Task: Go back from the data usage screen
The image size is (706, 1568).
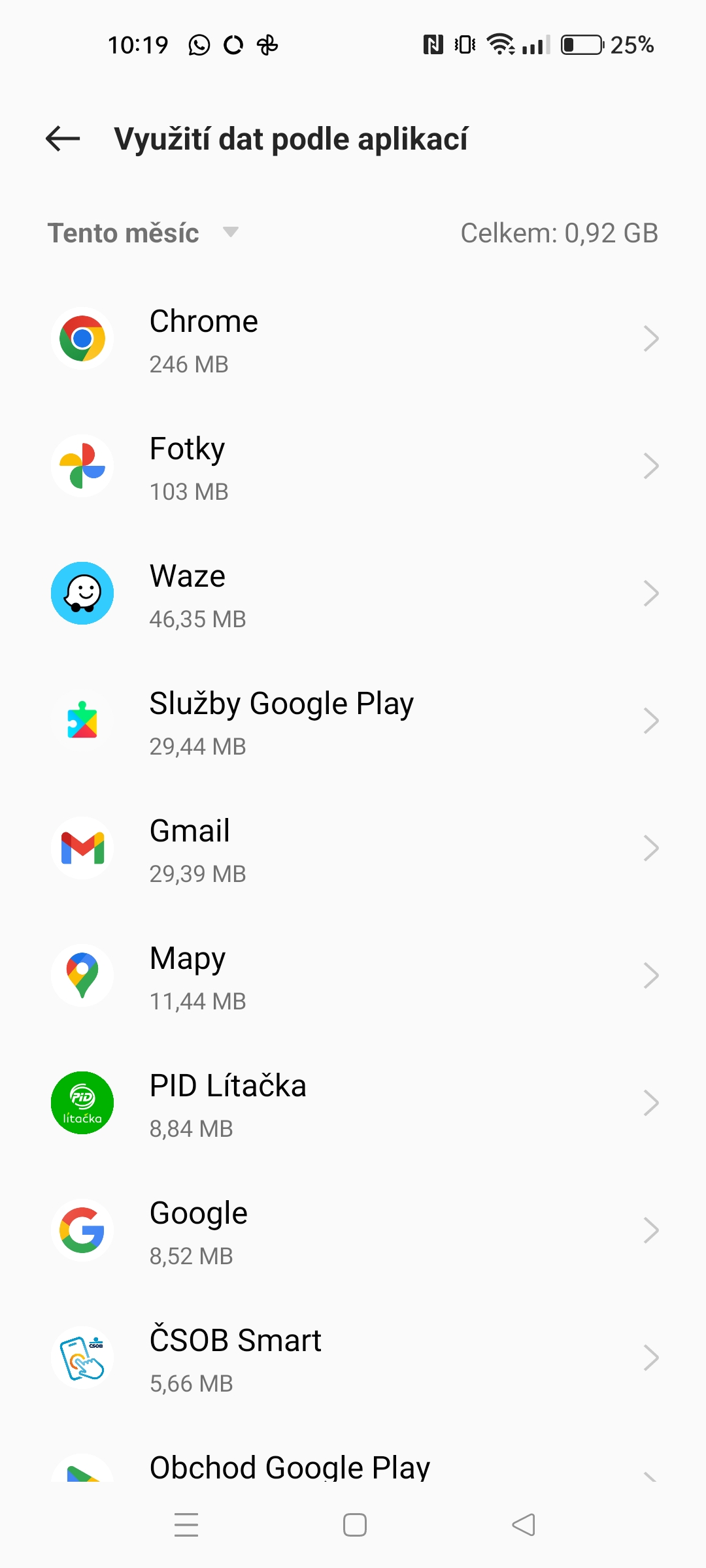Action: (x=63, y=139)
